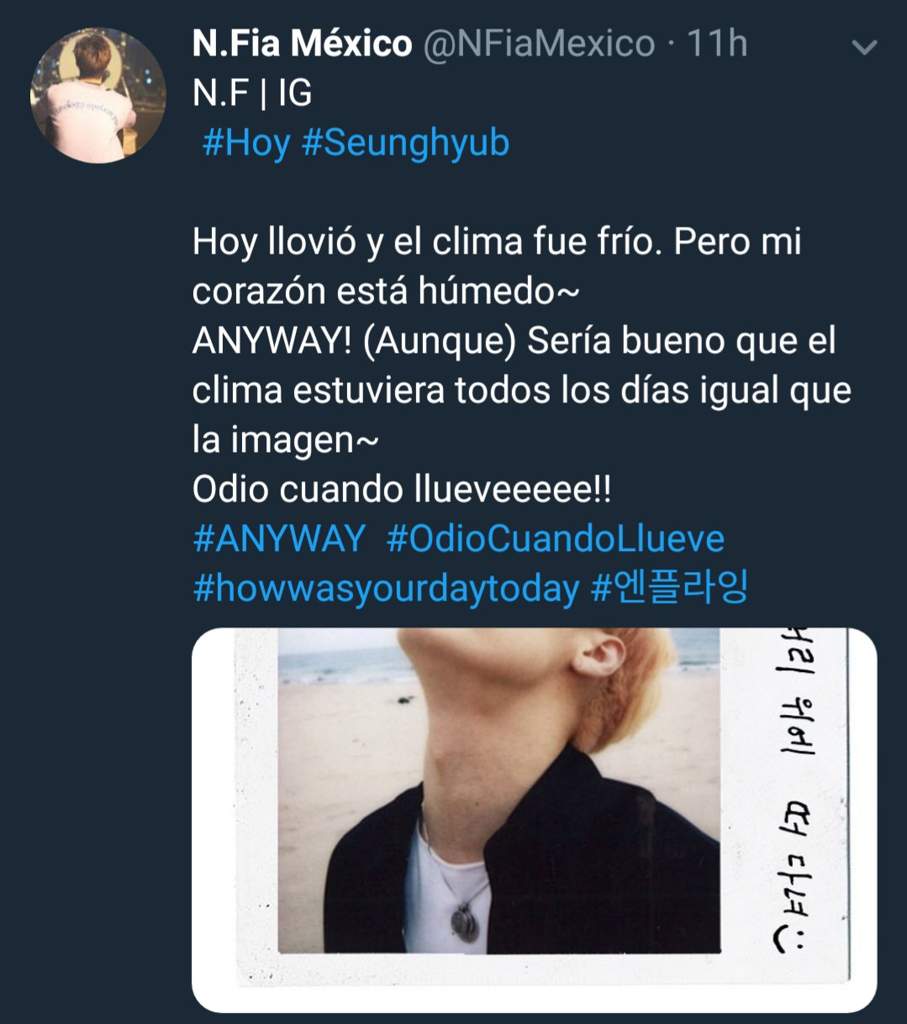Open the N.Fia México account name
Image resolution: width=907 pixels, height=1024 pixels.
coord(302,44)
